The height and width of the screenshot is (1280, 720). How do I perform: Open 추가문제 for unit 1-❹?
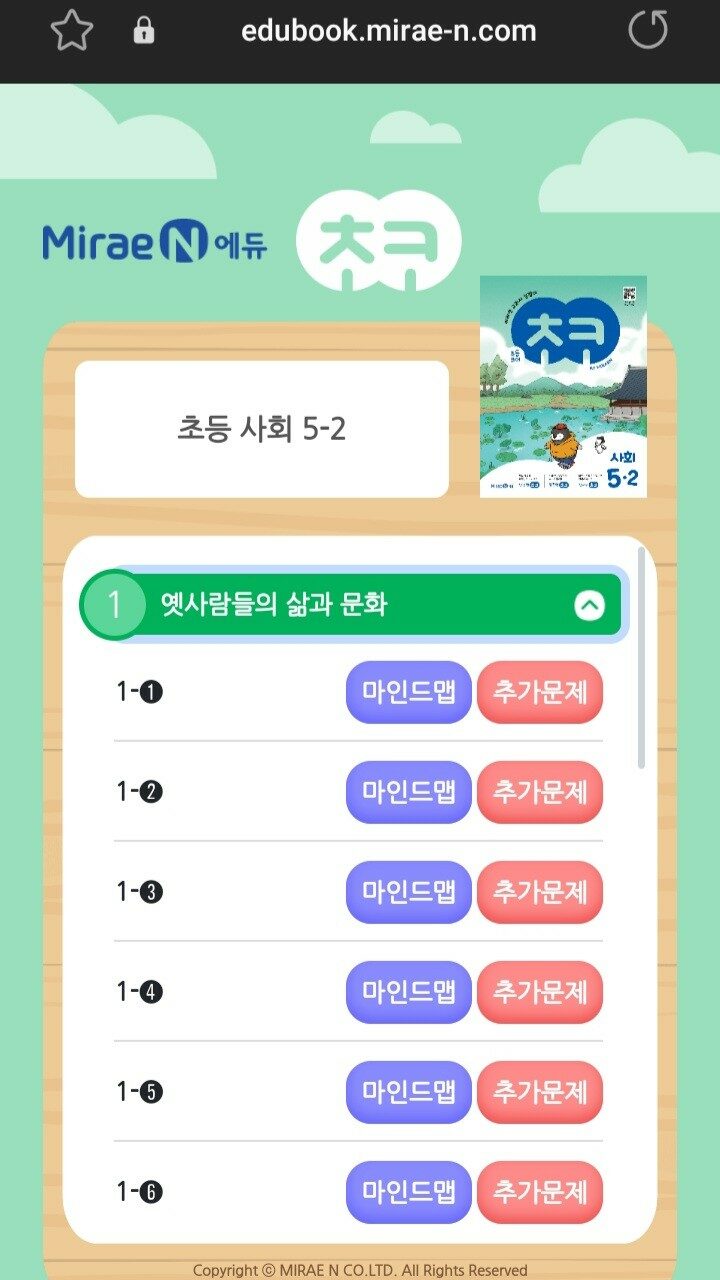(540, 992)
